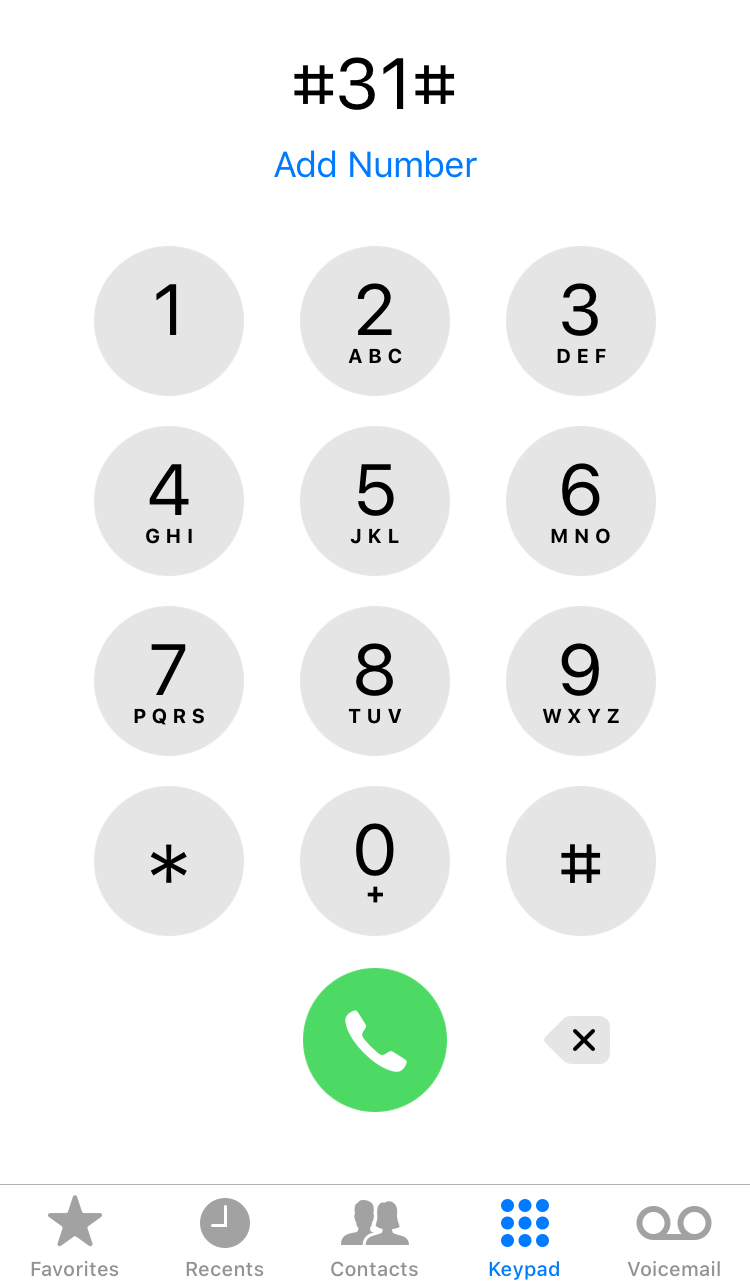
Task: Dial the 6 MNO key
Action: [x=581, y=501]
